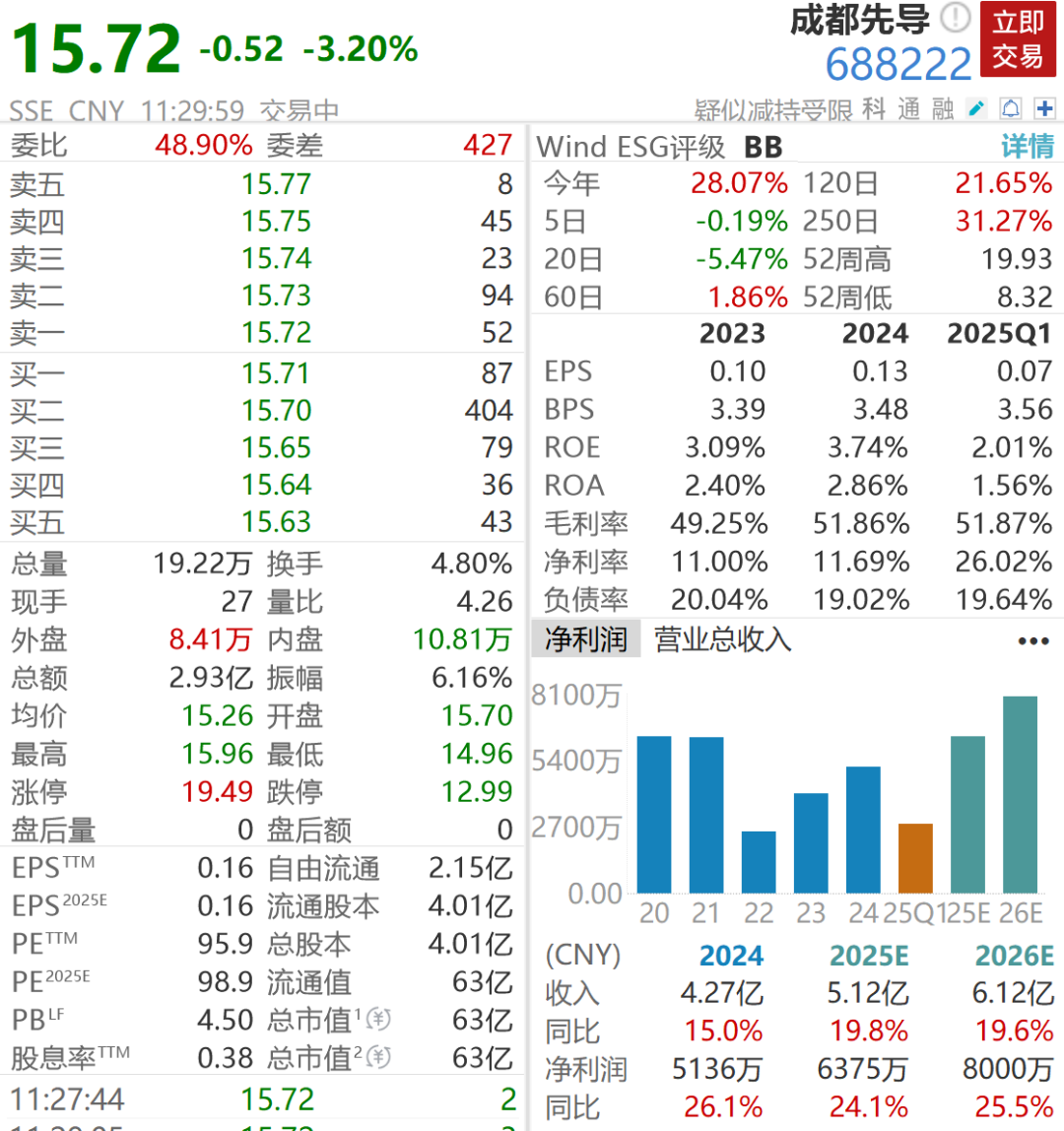Viewport: 1064px width, 1131px height.
Task: Open the pencil edit icon near the tags
Action: (976, 108)
